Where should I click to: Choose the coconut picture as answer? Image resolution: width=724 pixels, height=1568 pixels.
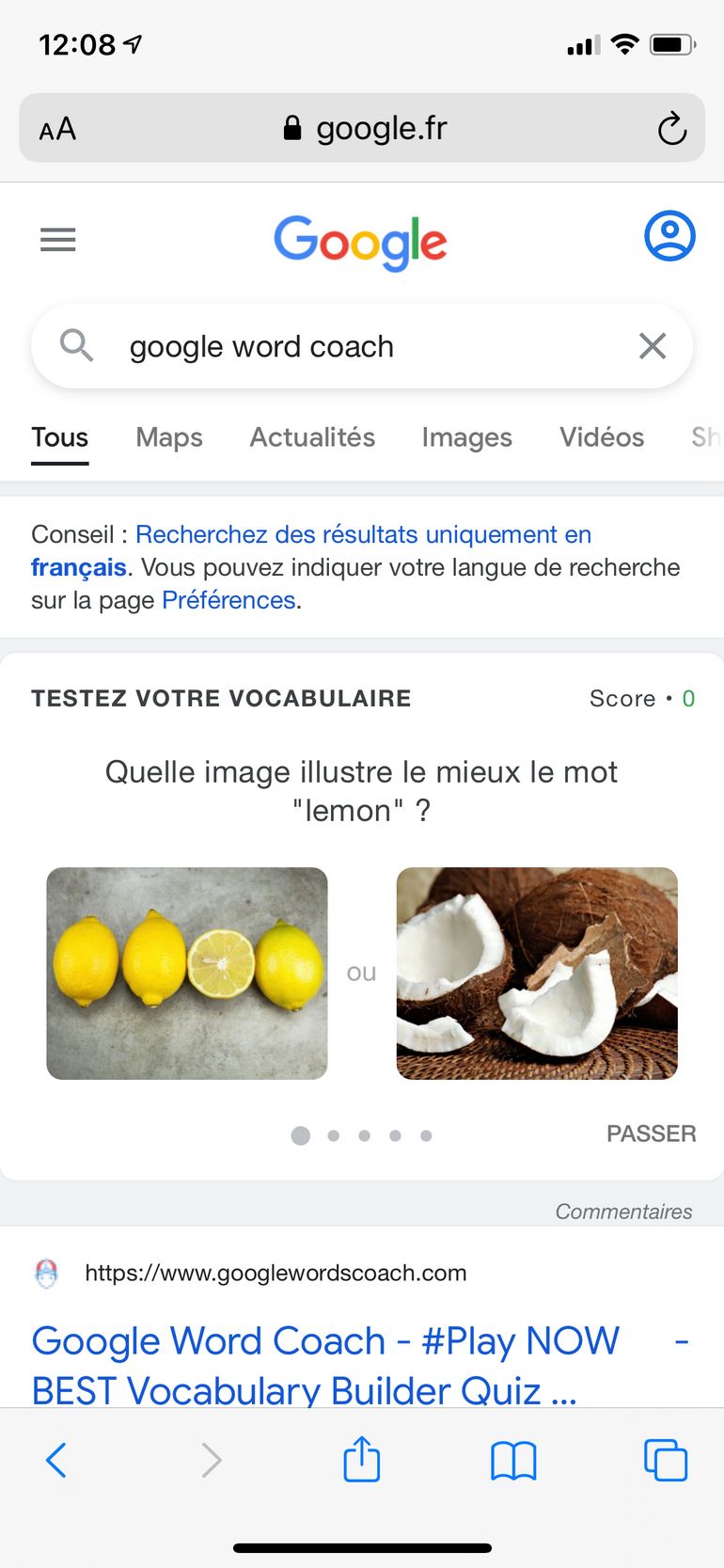(x=537, y=973)
